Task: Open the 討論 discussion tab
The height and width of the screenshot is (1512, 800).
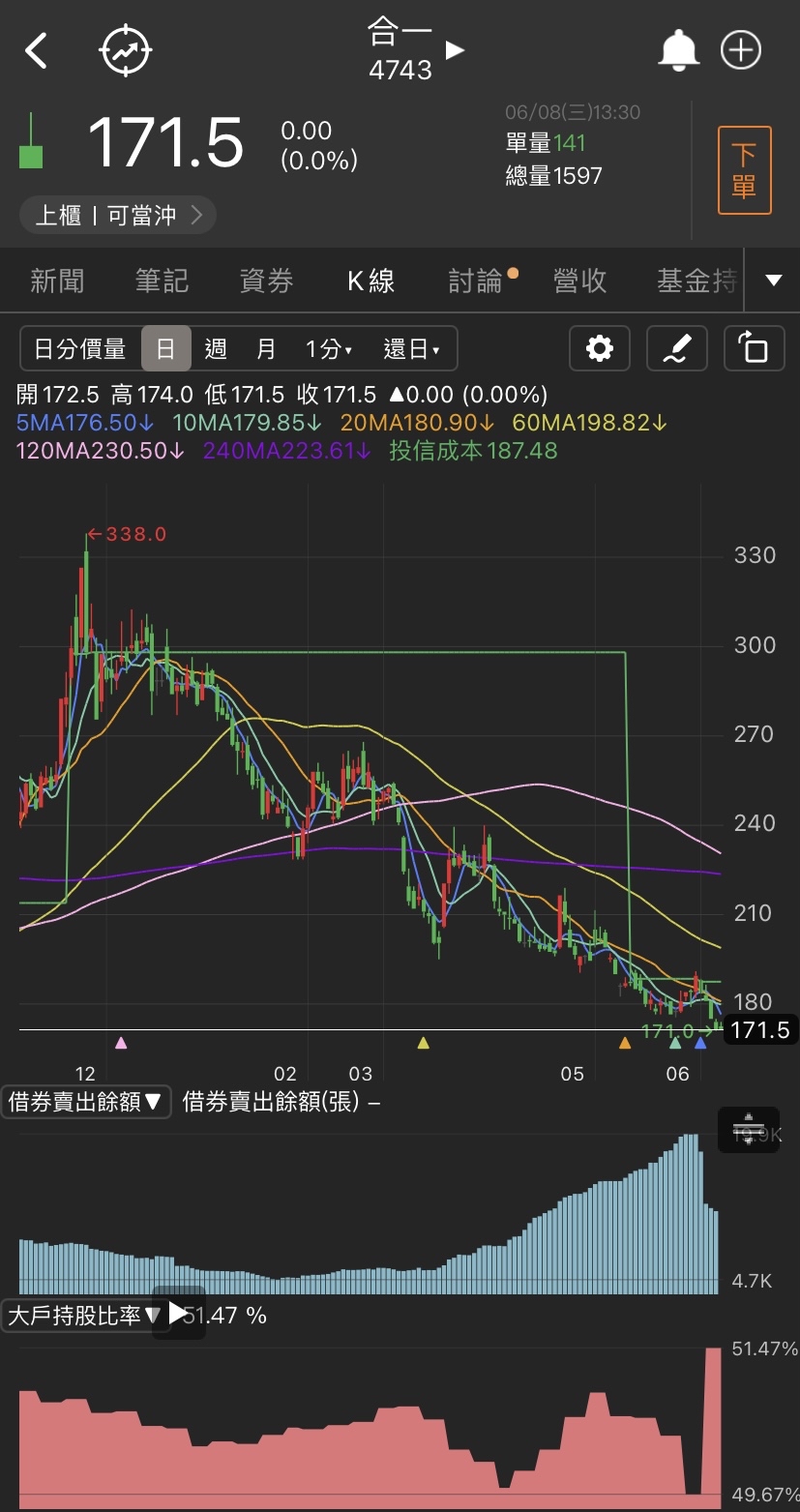Action: pyautogui.click(x=477, y=282)
